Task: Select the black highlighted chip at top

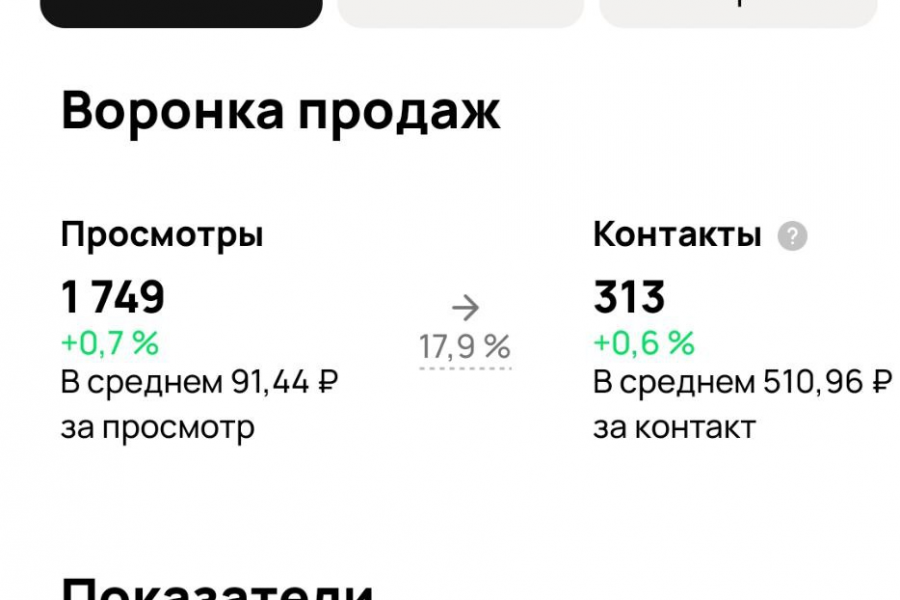Action: coord(181,11)
